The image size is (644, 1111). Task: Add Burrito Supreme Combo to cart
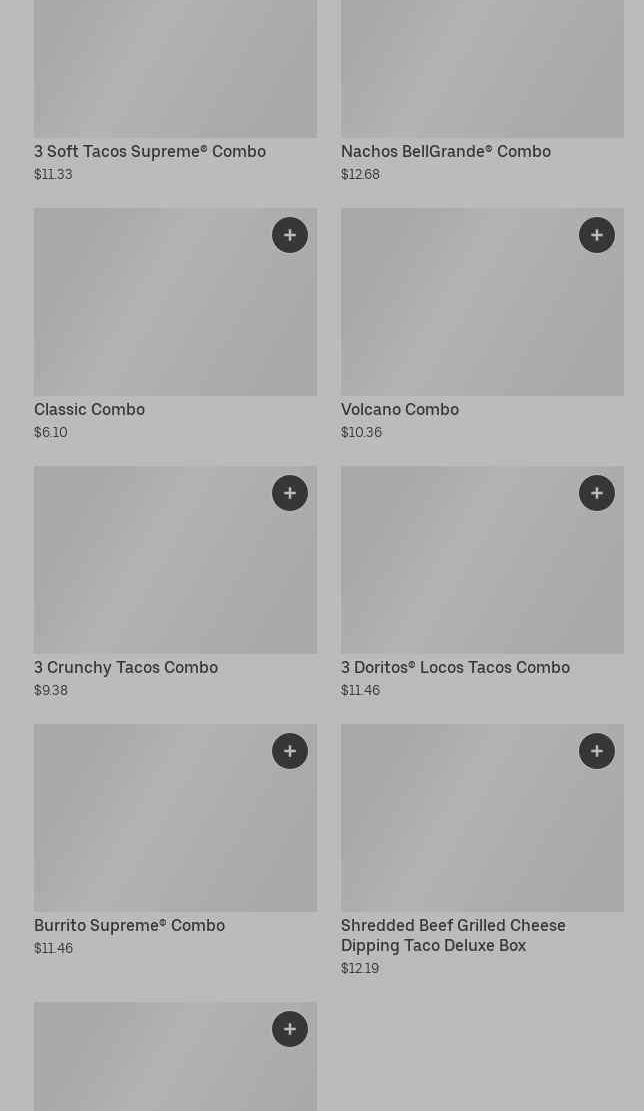coord(290,751)
